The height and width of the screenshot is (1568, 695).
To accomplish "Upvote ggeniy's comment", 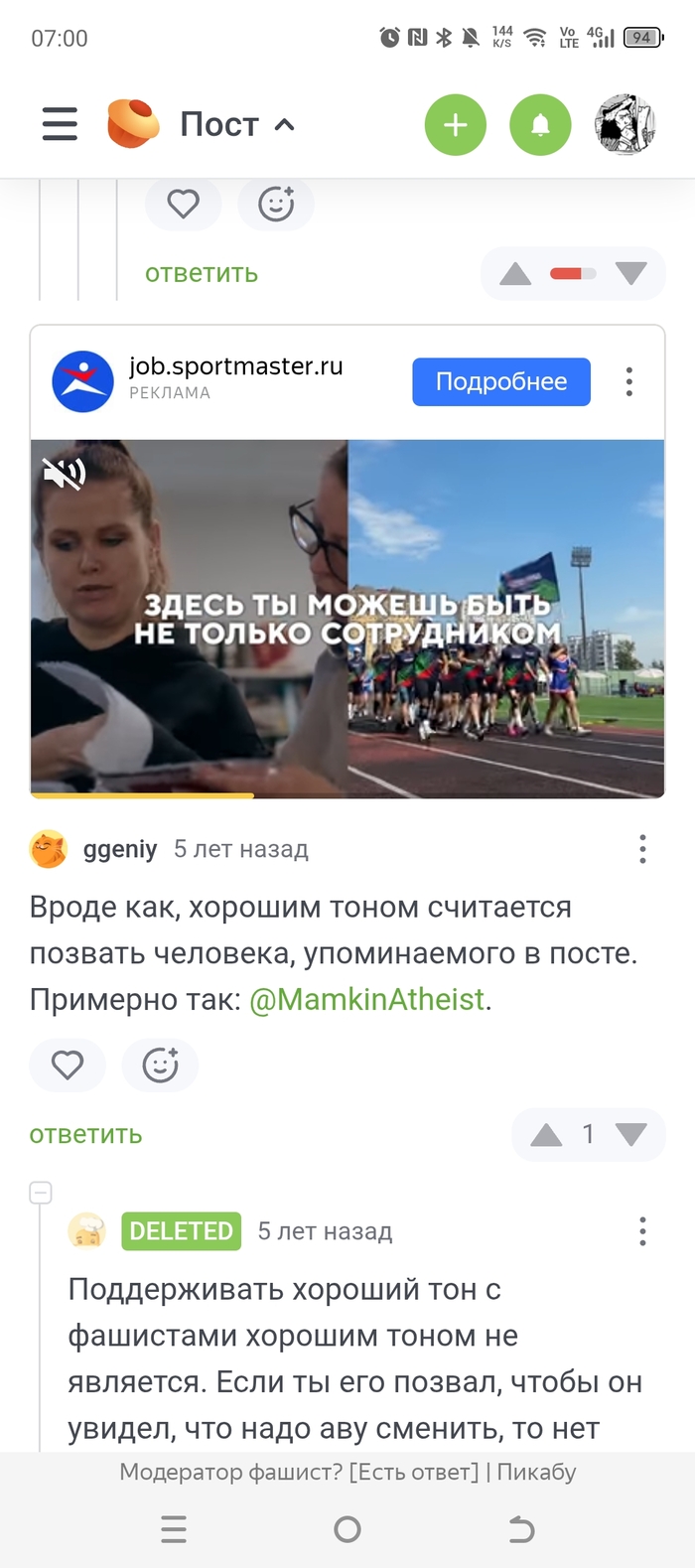I will point(546,1135).
